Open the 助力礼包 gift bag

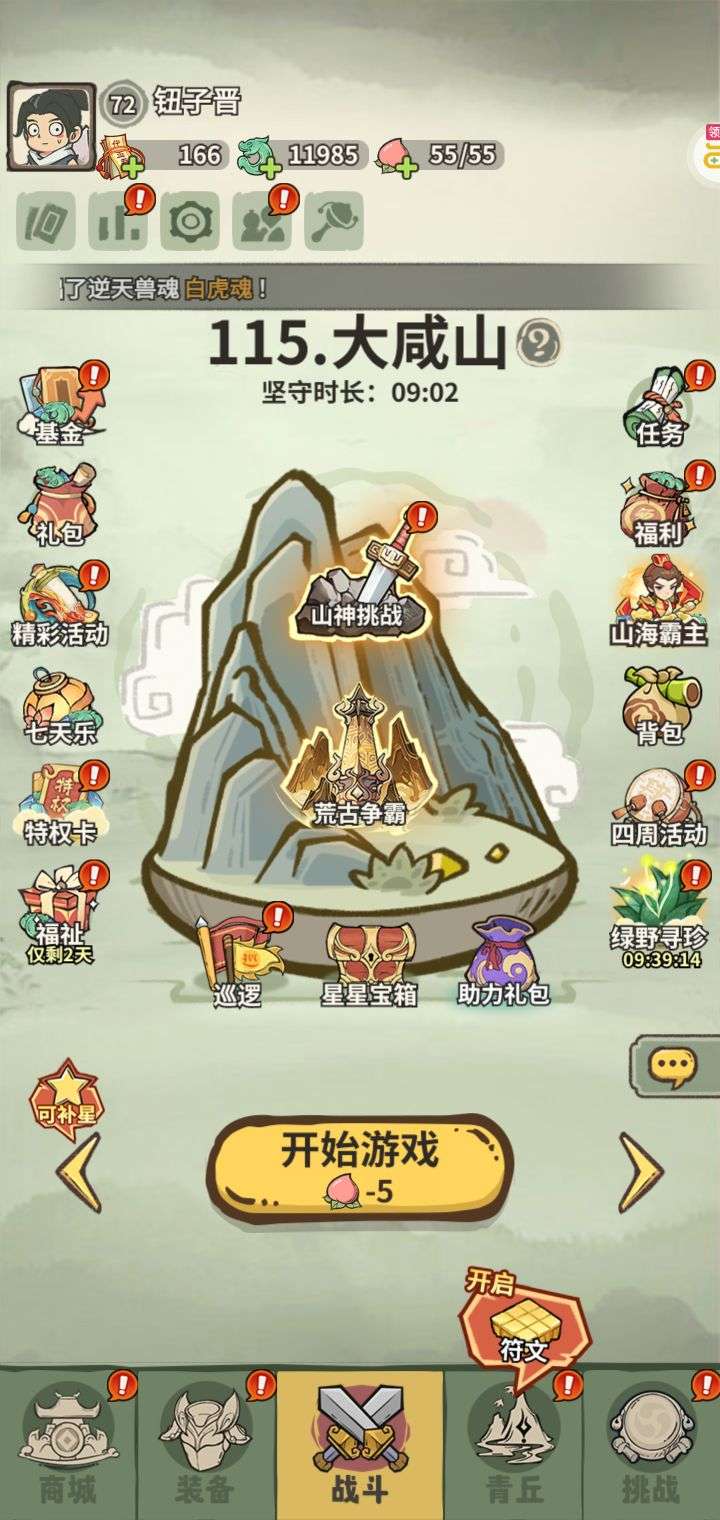point(504,962)
